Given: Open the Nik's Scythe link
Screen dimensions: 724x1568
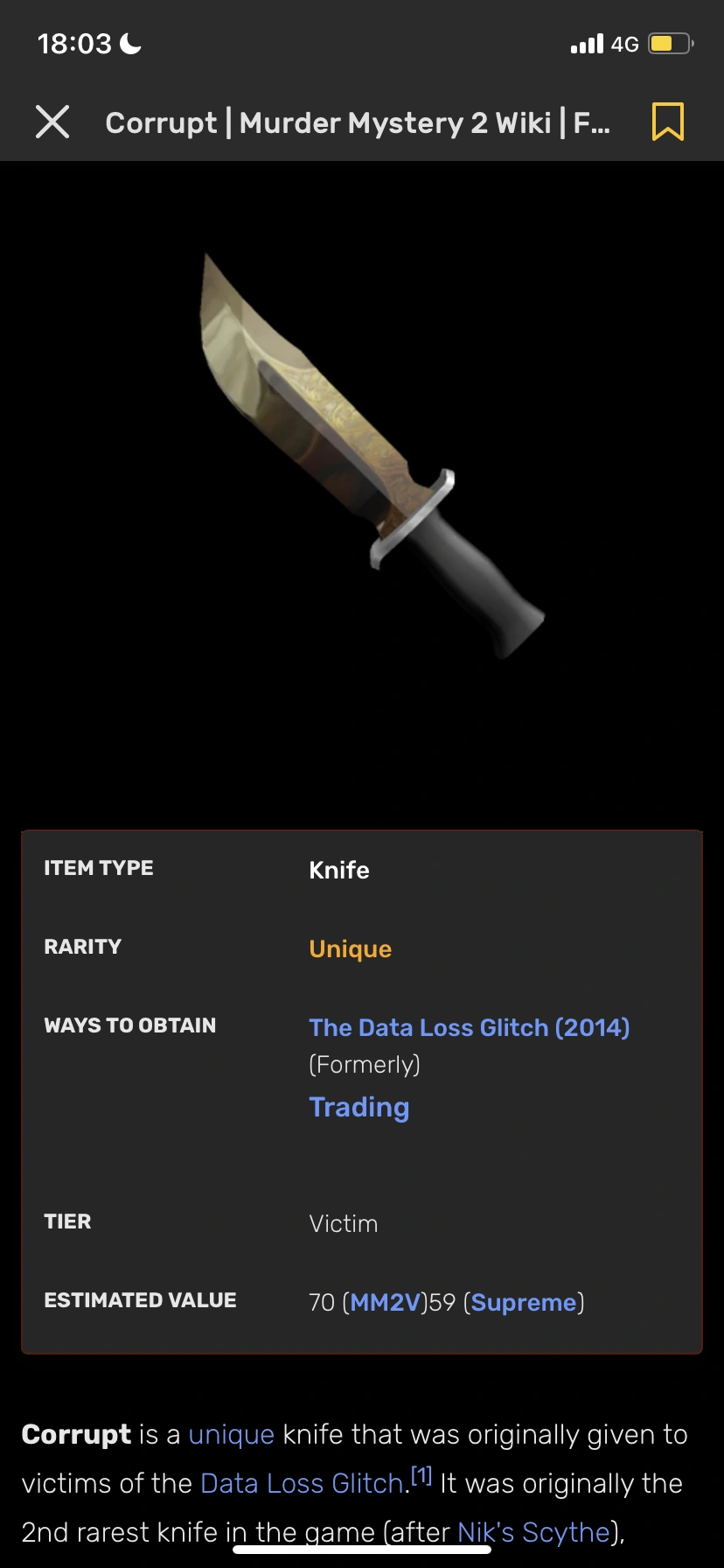Looking at the screenshot, I should point(533,1532).
